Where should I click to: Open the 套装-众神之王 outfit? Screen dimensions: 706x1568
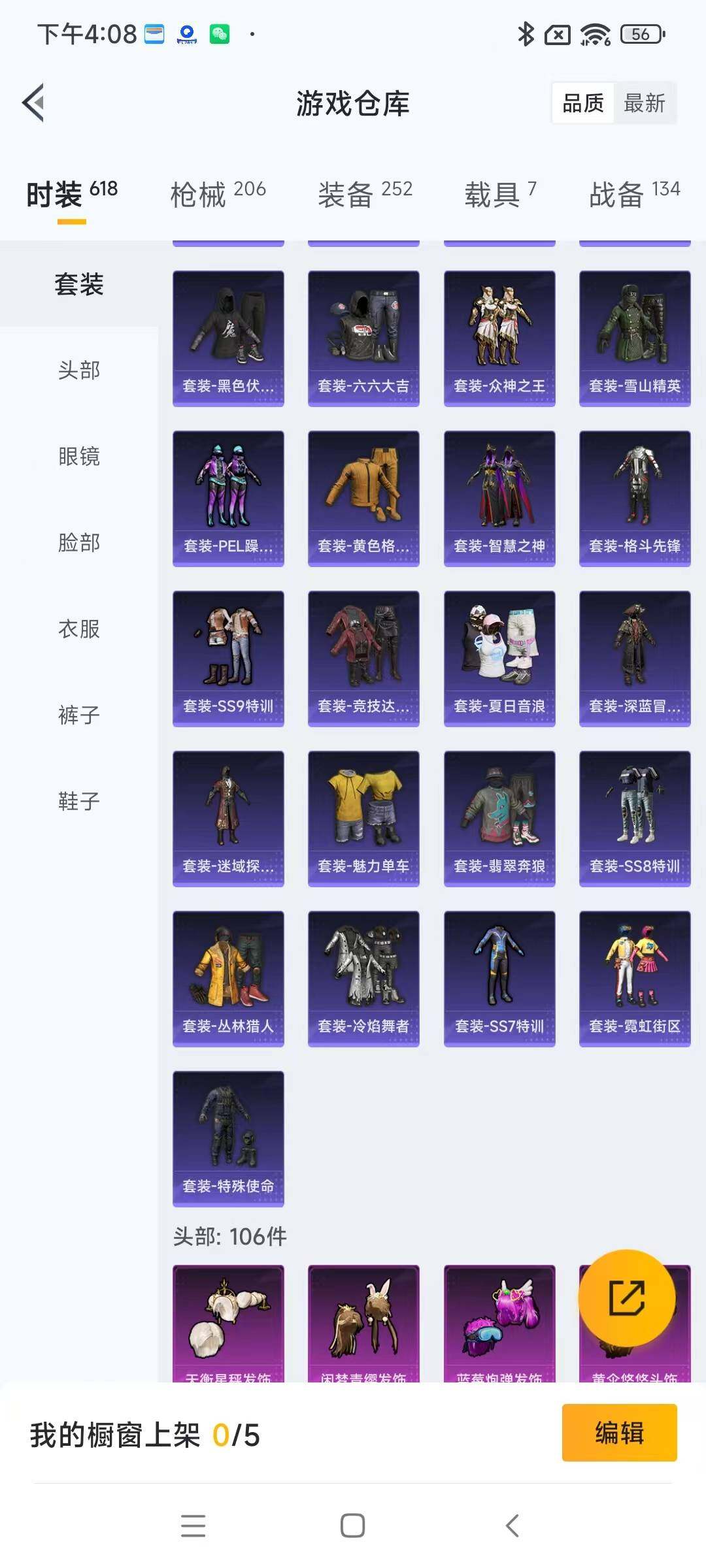[499, 338]
